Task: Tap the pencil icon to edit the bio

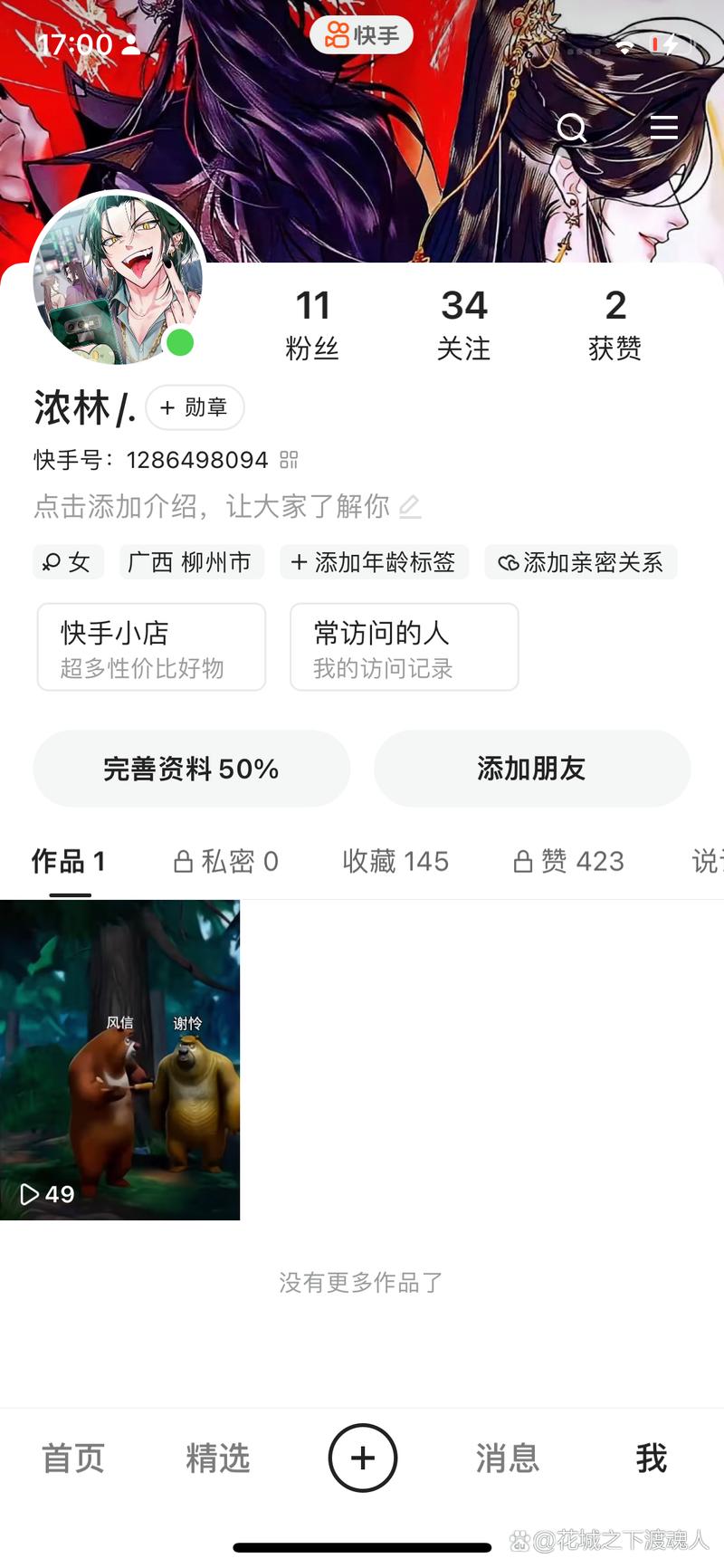Action: pos(409,507)
